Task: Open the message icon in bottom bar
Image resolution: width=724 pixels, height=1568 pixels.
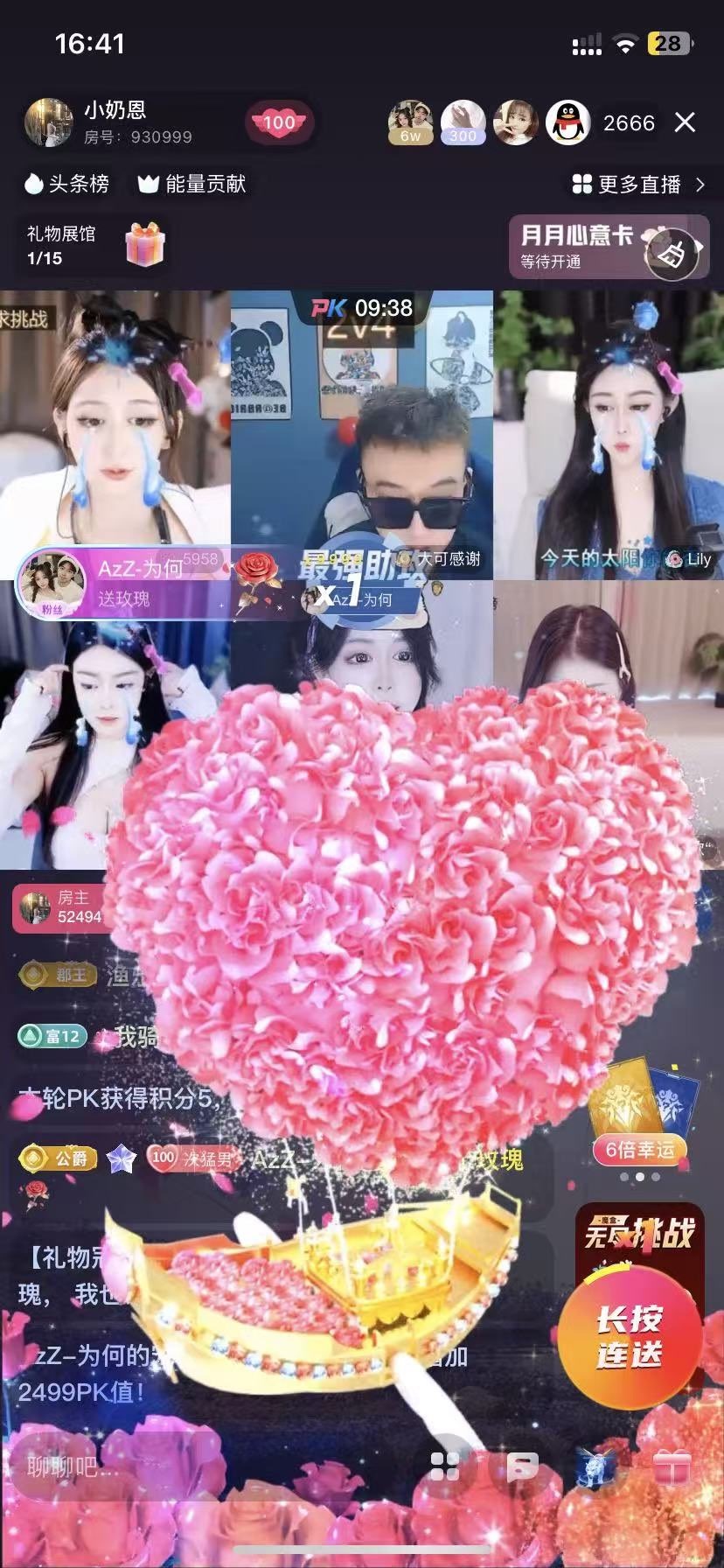Action: click(x=522, y=1467)
